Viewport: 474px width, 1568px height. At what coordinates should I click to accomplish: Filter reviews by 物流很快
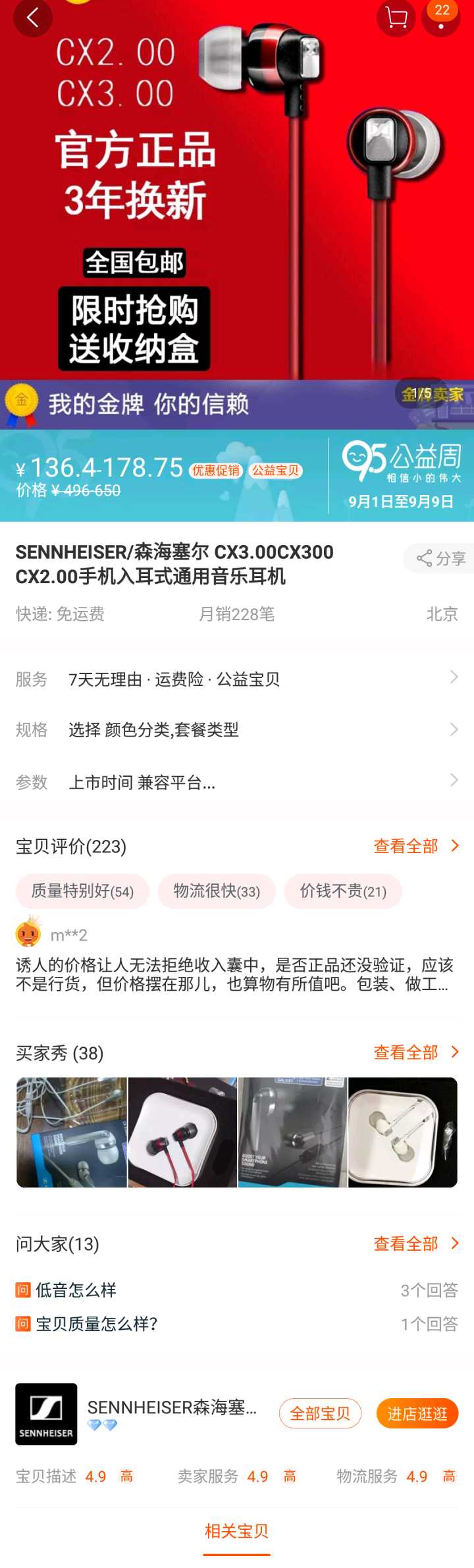click(x=217, y=891)
